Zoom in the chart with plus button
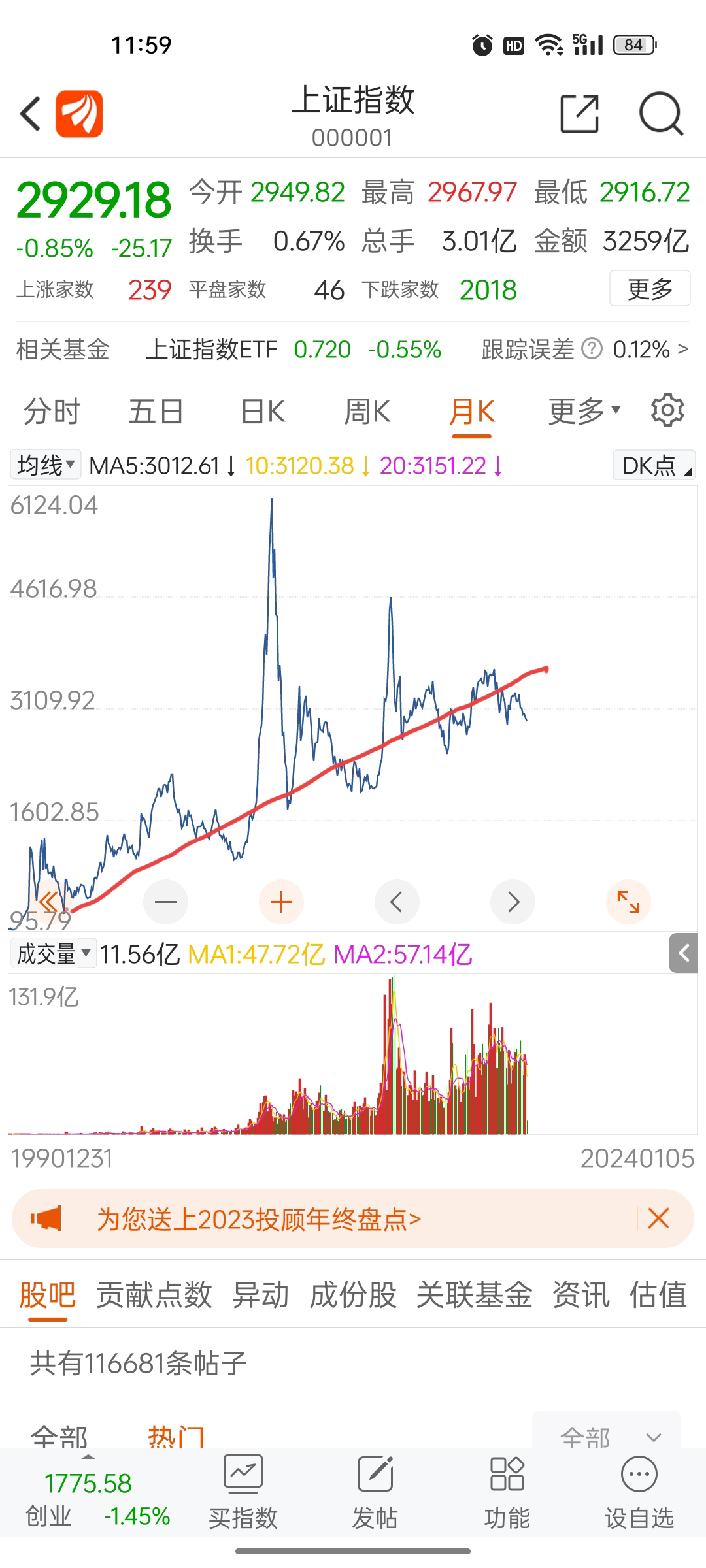 (x=281, y=902)
